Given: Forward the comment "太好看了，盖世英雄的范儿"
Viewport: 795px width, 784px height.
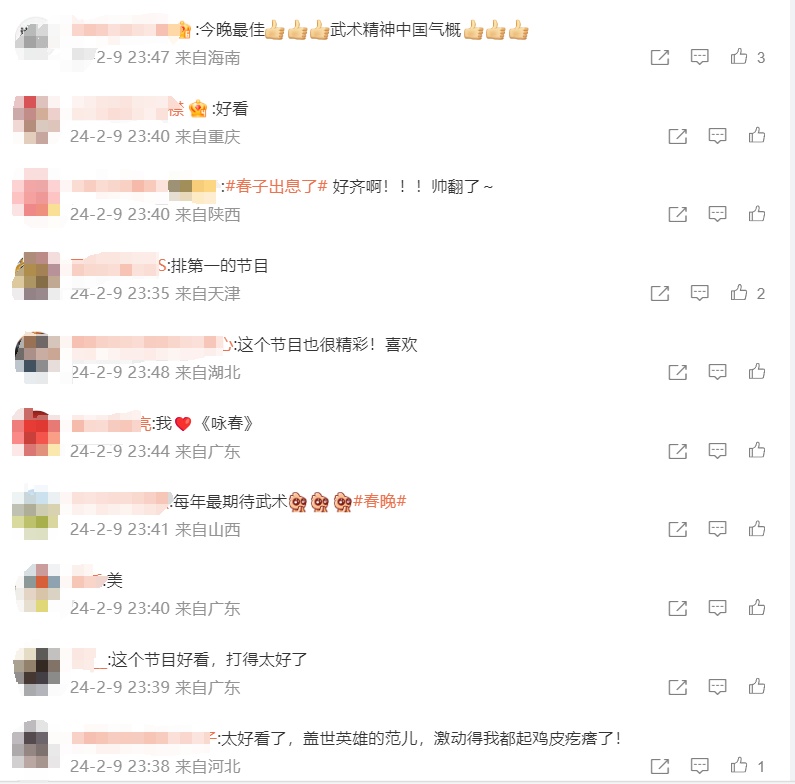Looking at the screenshot, I should (660, 766).
